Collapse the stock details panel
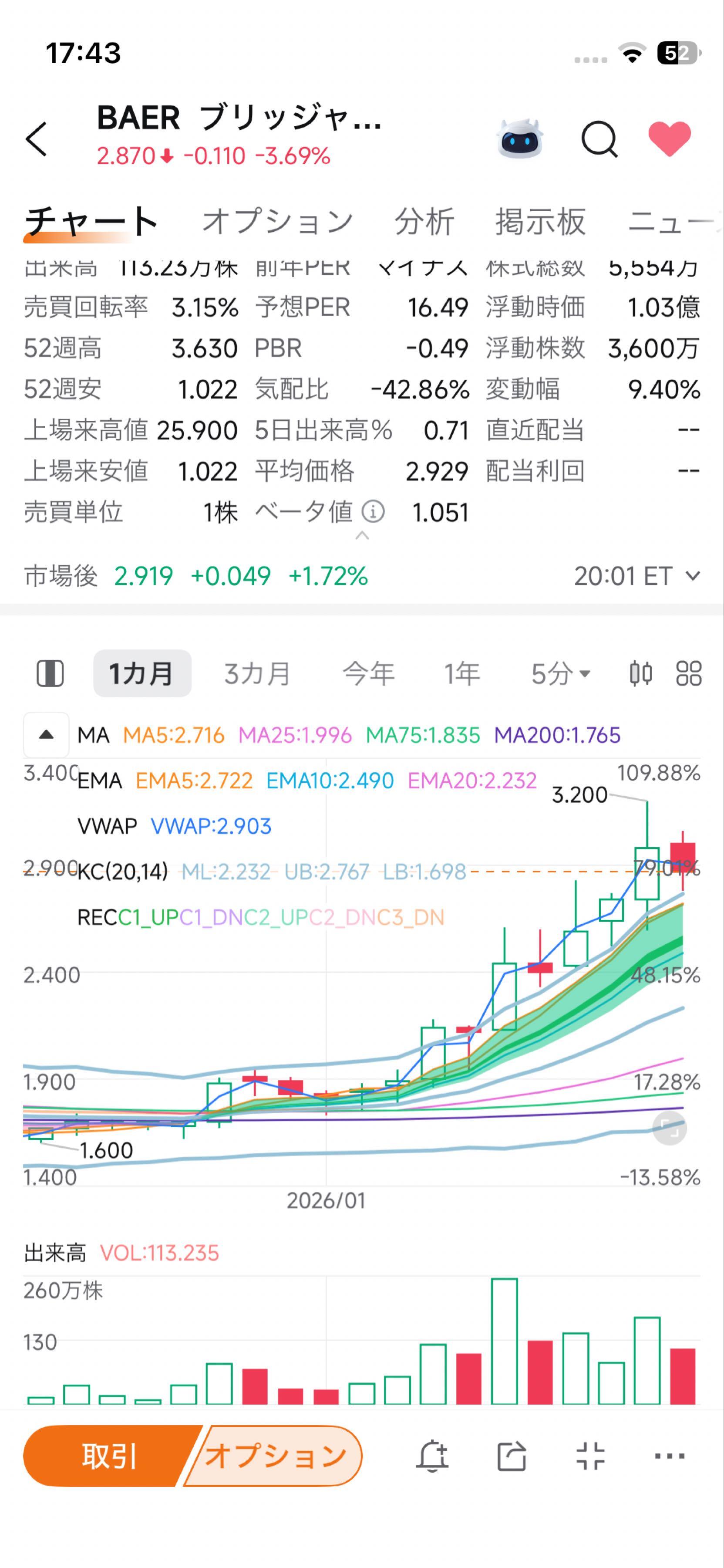 pyautogui.click(x=362, y=536)
